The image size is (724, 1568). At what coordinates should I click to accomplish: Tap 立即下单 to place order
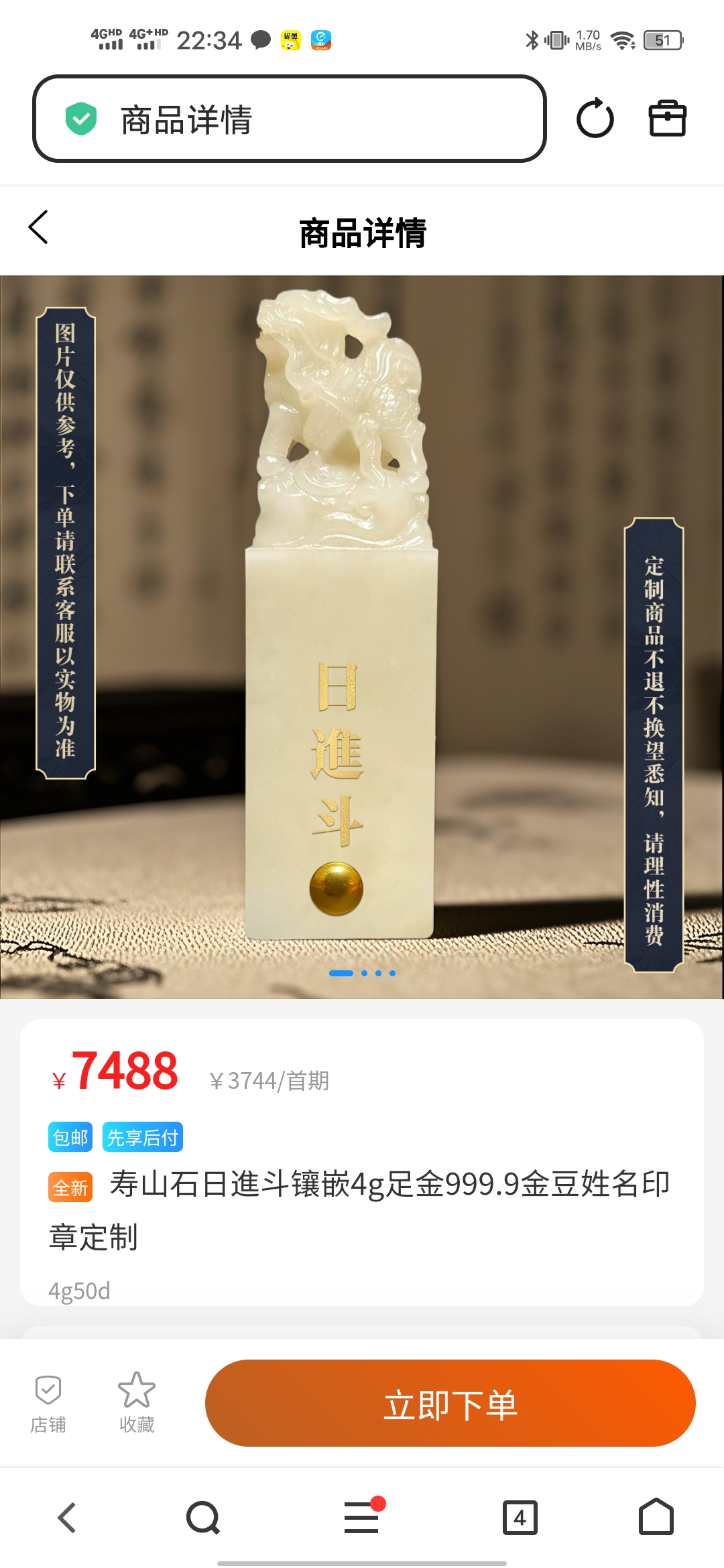[450, 1404]
